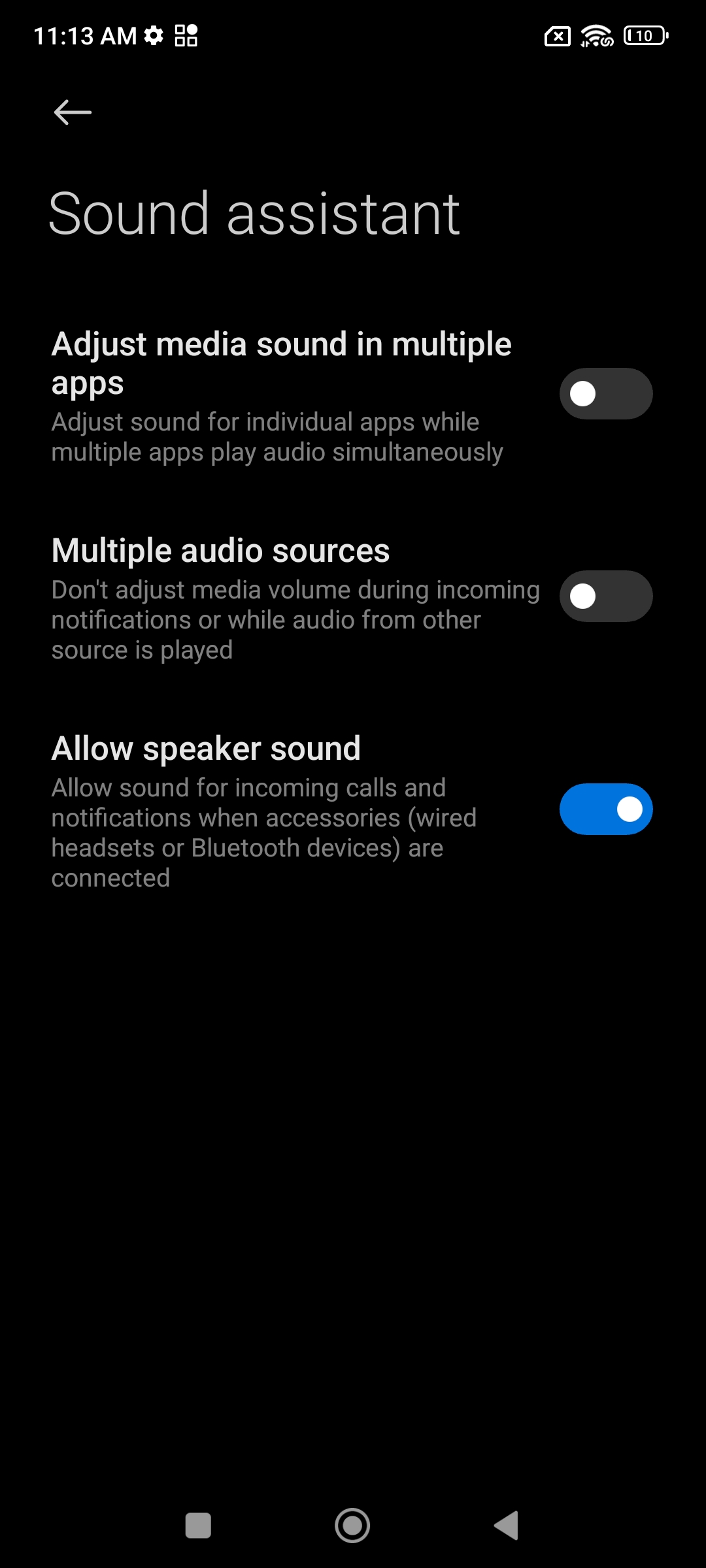Open recent apps from navigation bar
This screenshot has width=706, height=1568.
pos(198,1526)
